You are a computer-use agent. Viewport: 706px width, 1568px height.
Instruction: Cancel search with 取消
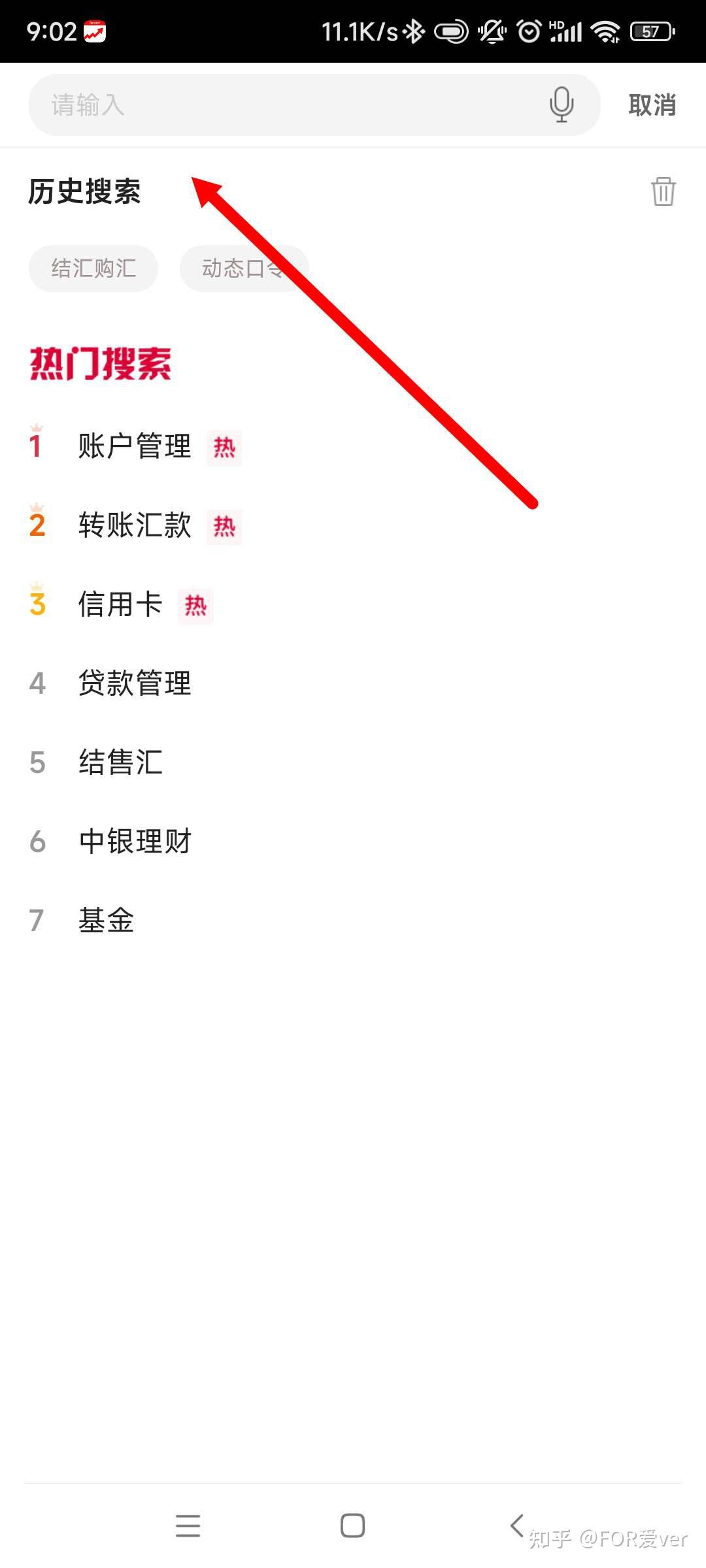point(652,105)
